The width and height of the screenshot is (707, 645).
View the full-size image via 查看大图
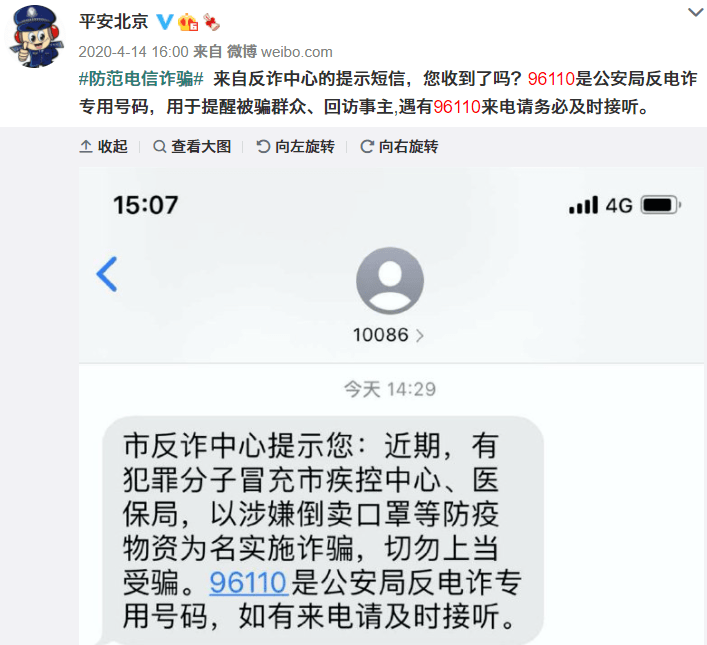192,147
